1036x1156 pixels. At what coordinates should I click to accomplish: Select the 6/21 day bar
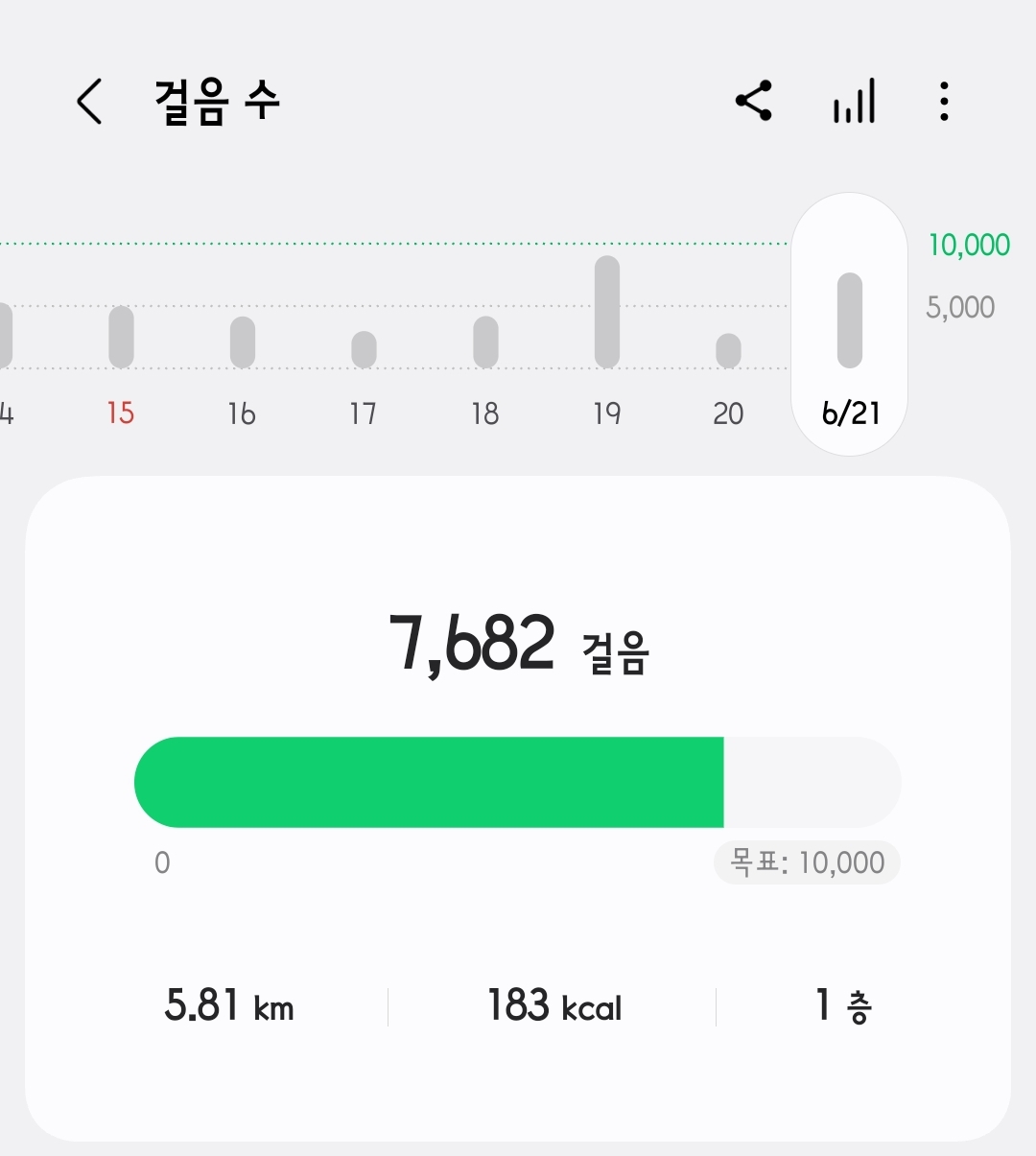[x=850, y=320]
